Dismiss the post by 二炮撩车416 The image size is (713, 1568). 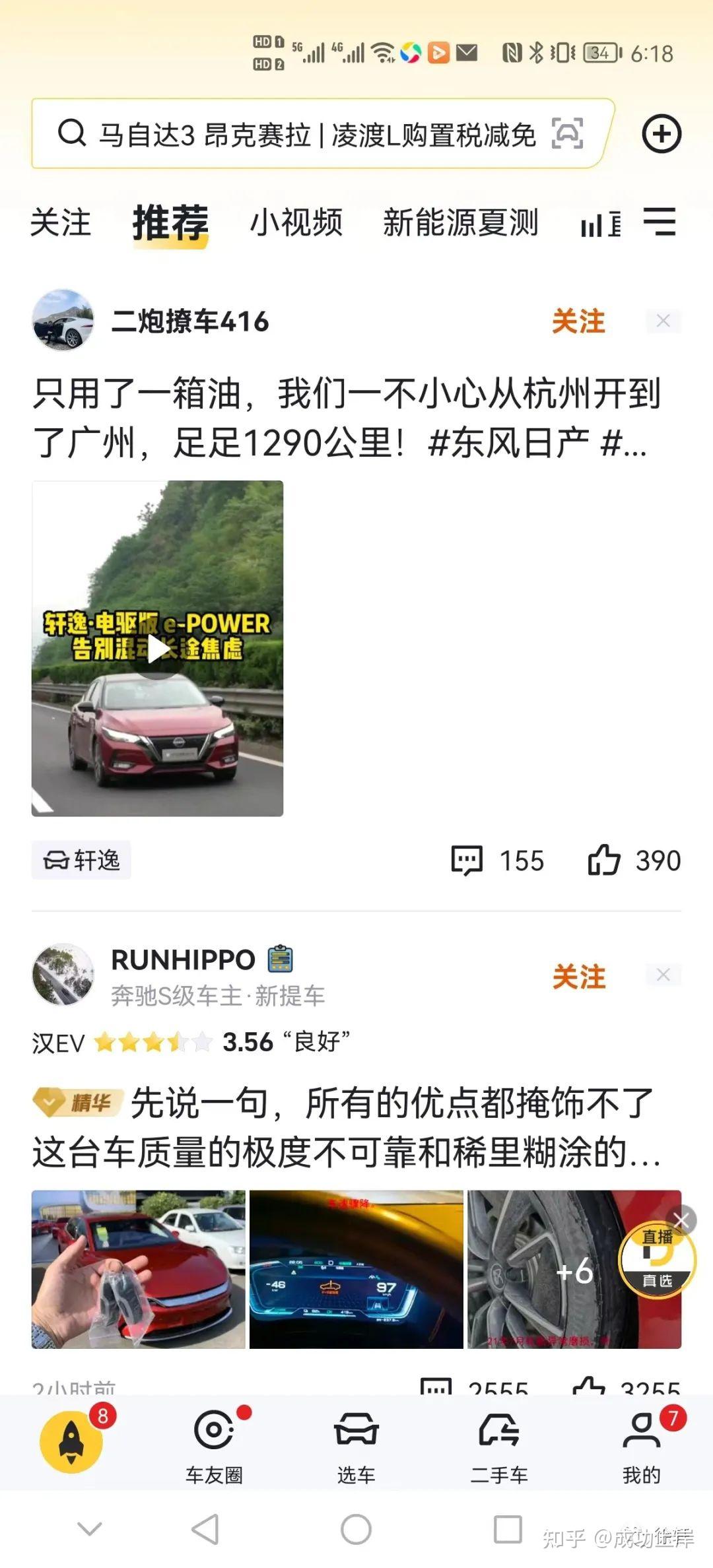tap(663, 321)
